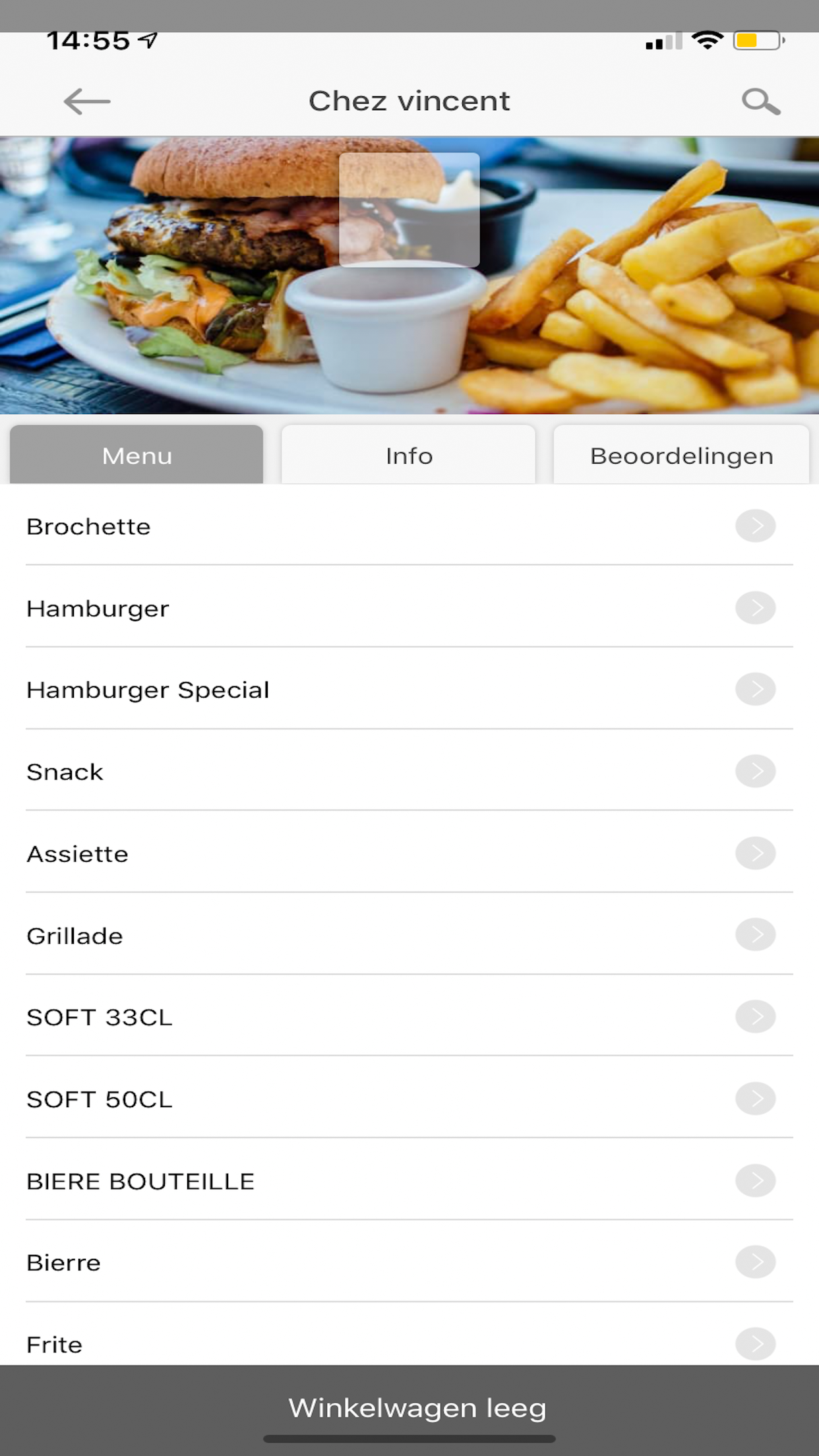This screenshot has height=1456, width=819.
Task: Open the Snack category
Action: pyautogui.click(x=409, y=772)
